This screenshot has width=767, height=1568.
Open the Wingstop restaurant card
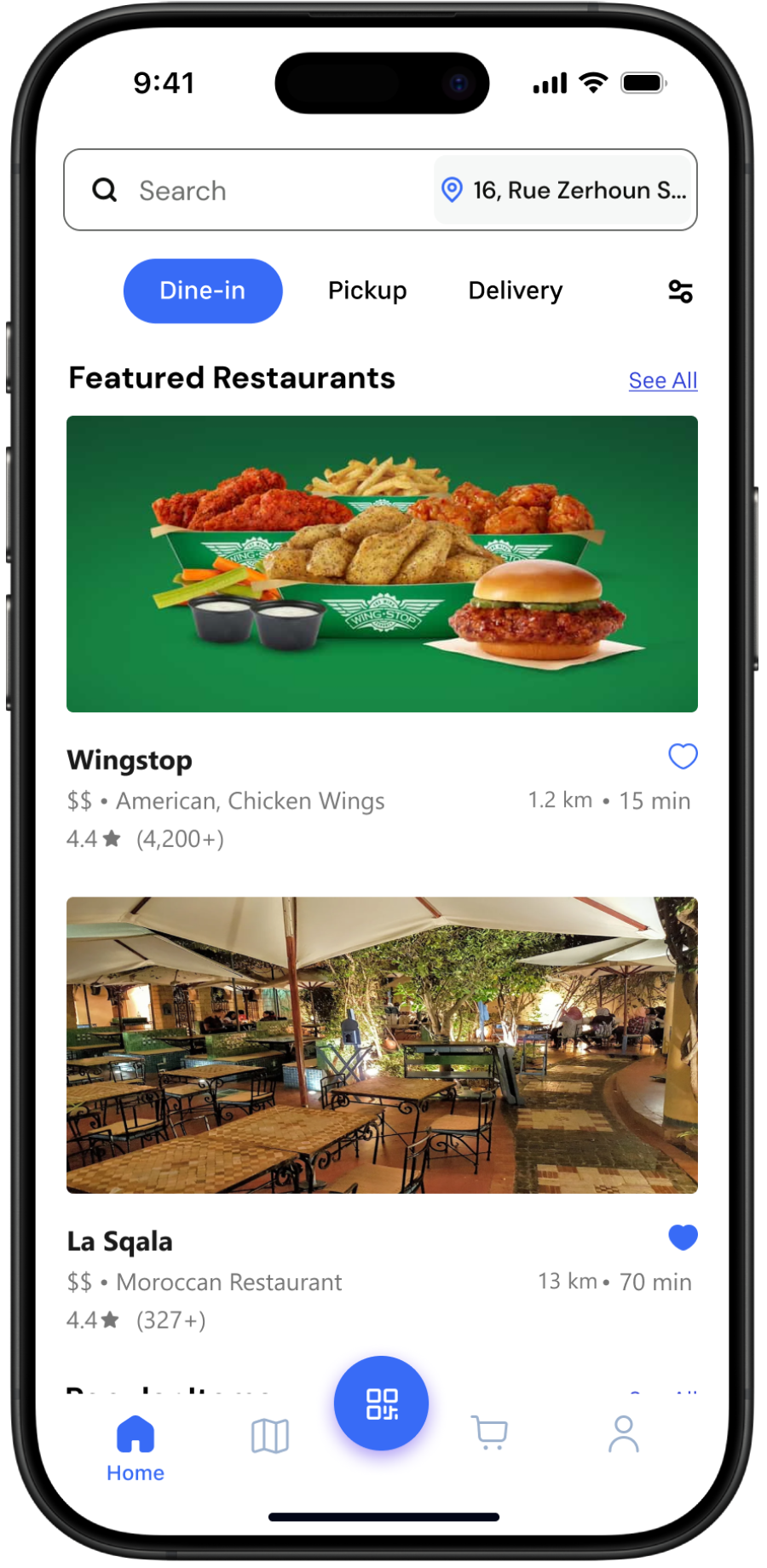pos(382,564)
